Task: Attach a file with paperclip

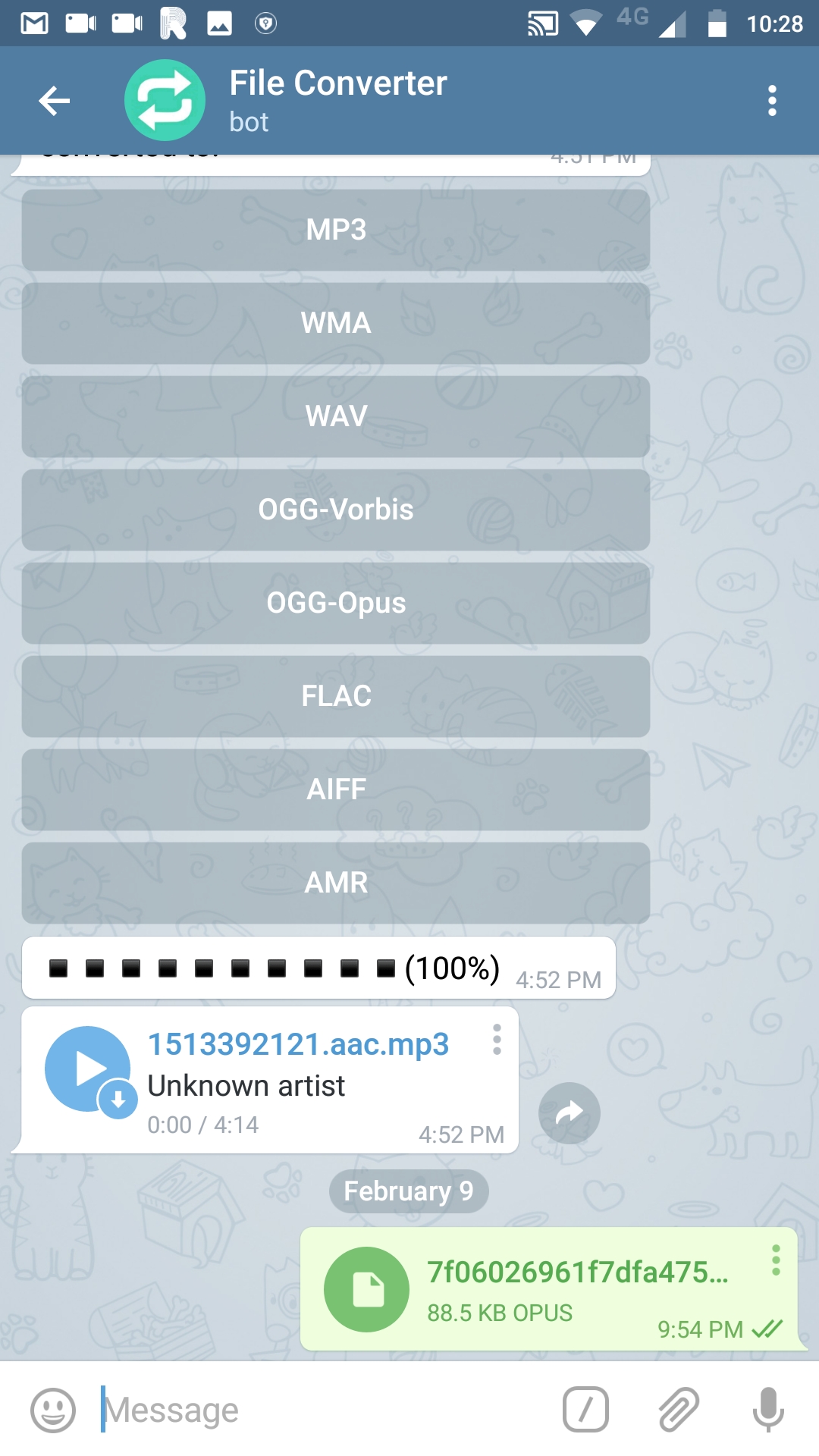Action: [x=678, y=1410]
